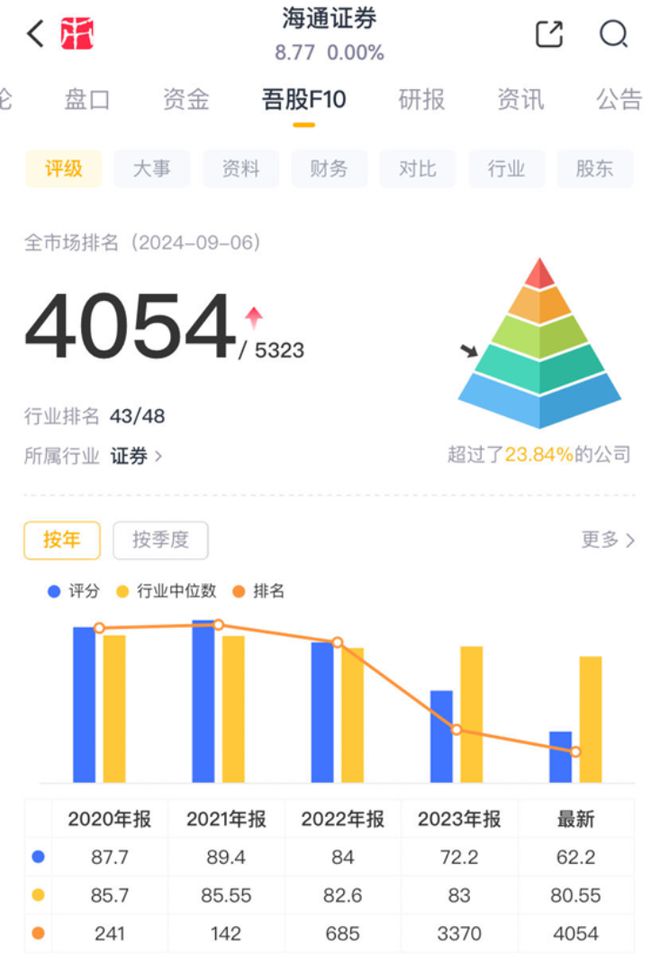Screen dimensions: 660x973
Task: Select the 评级 chip
Action: click(63, 168)
